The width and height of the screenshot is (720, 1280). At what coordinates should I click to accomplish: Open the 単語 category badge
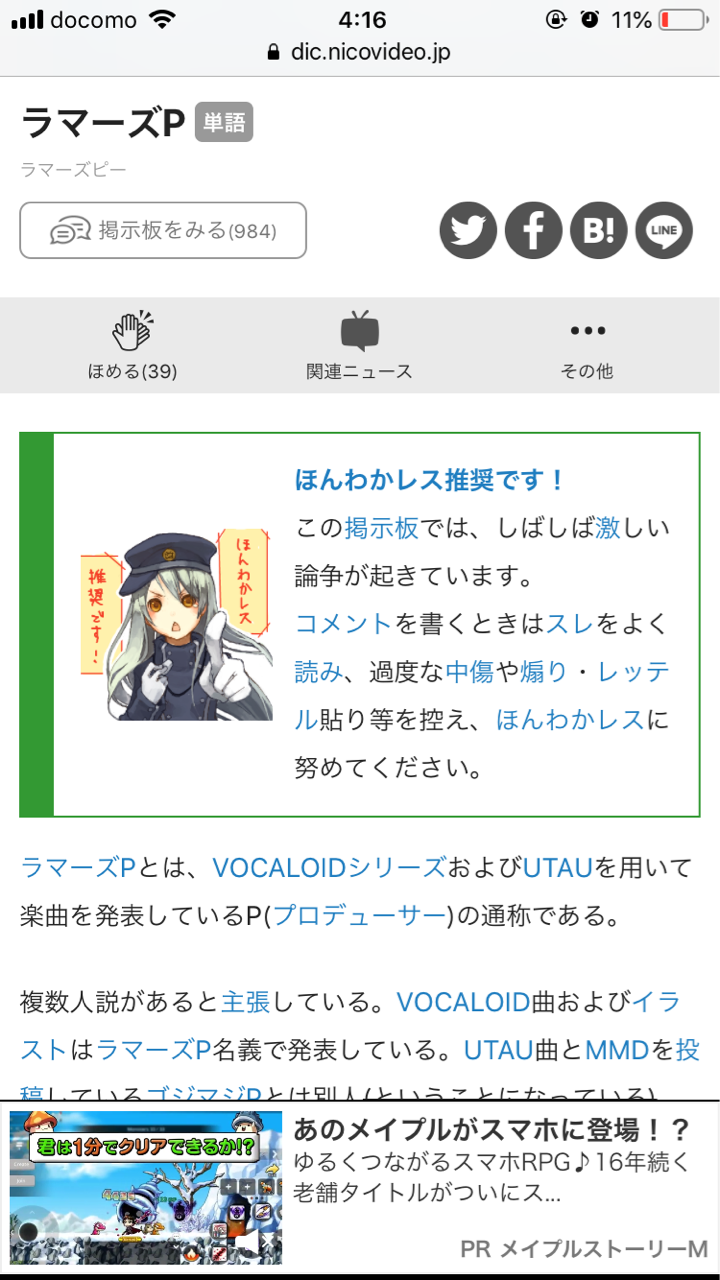tap(224, 122)
